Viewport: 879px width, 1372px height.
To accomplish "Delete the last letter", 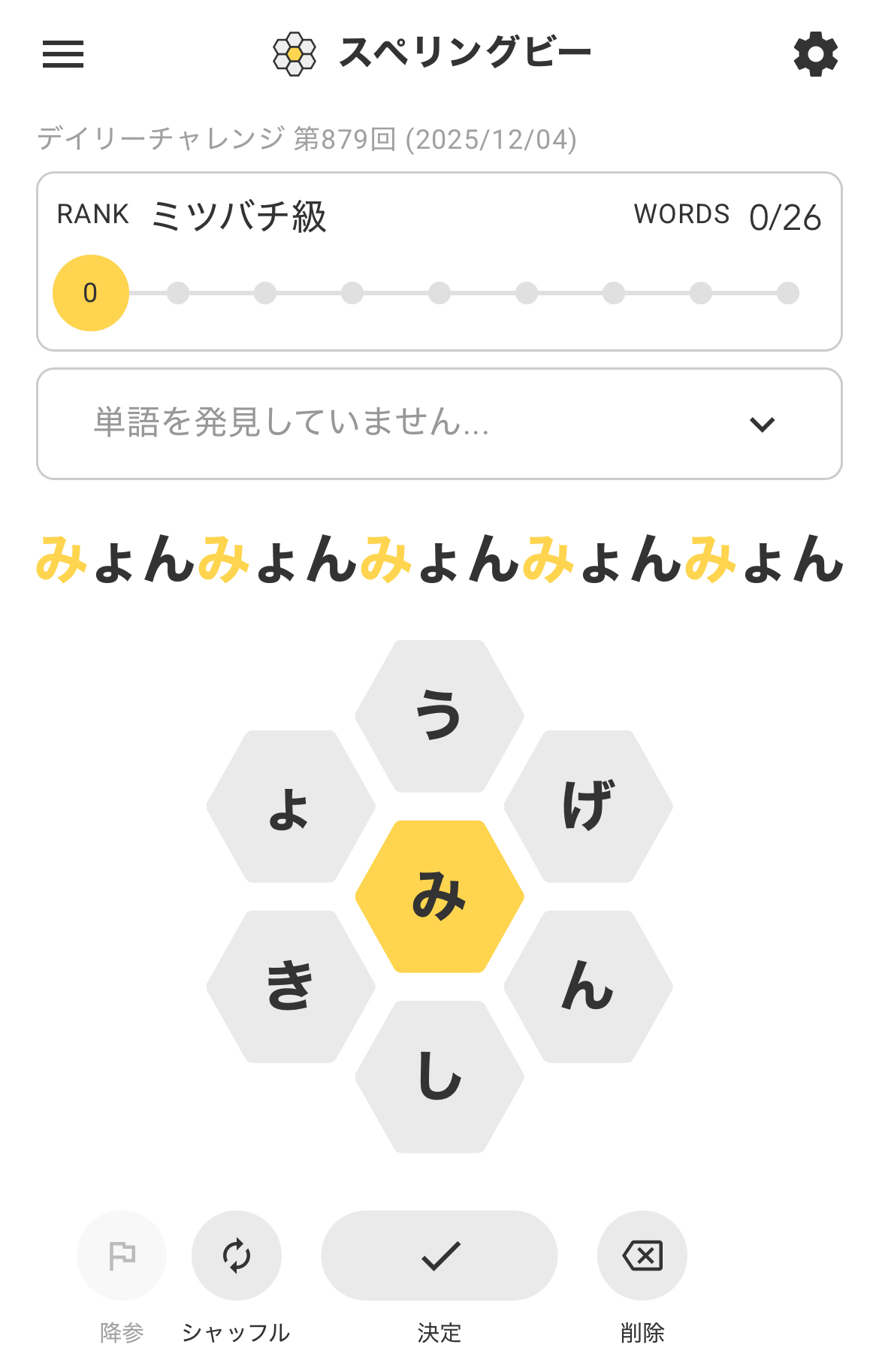I will [642, 1256].
